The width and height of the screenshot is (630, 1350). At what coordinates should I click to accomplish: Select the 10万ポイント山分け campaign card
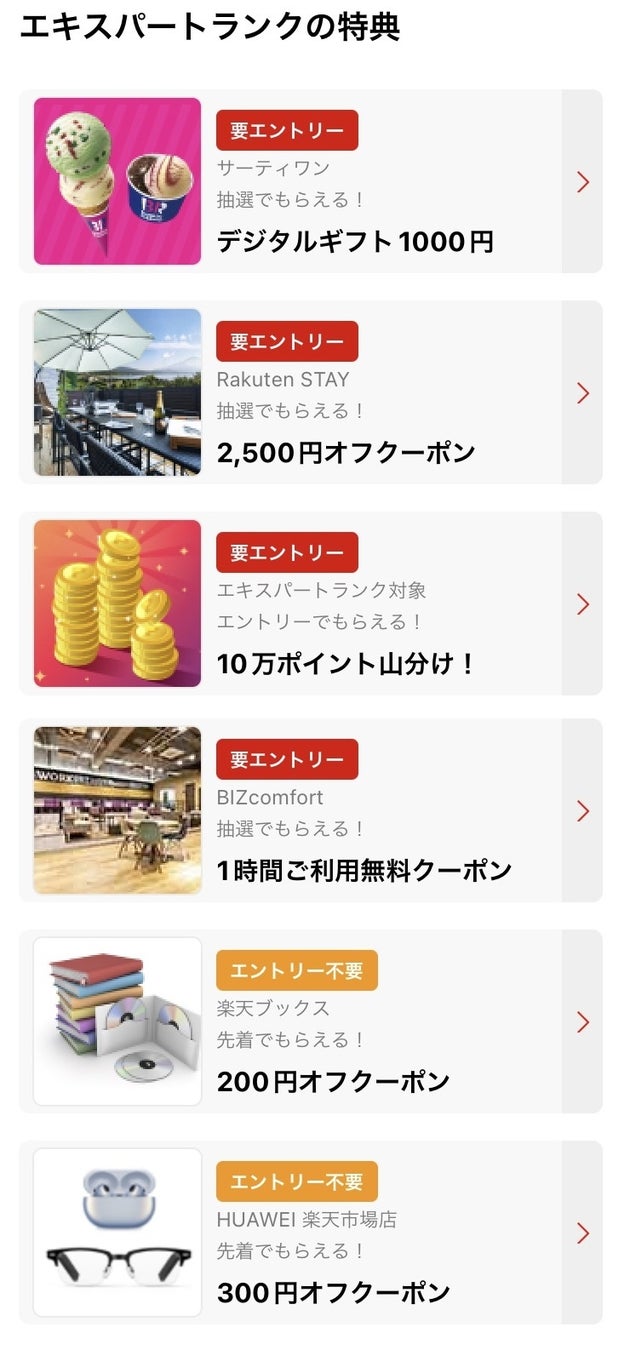(x=310, y=604)
